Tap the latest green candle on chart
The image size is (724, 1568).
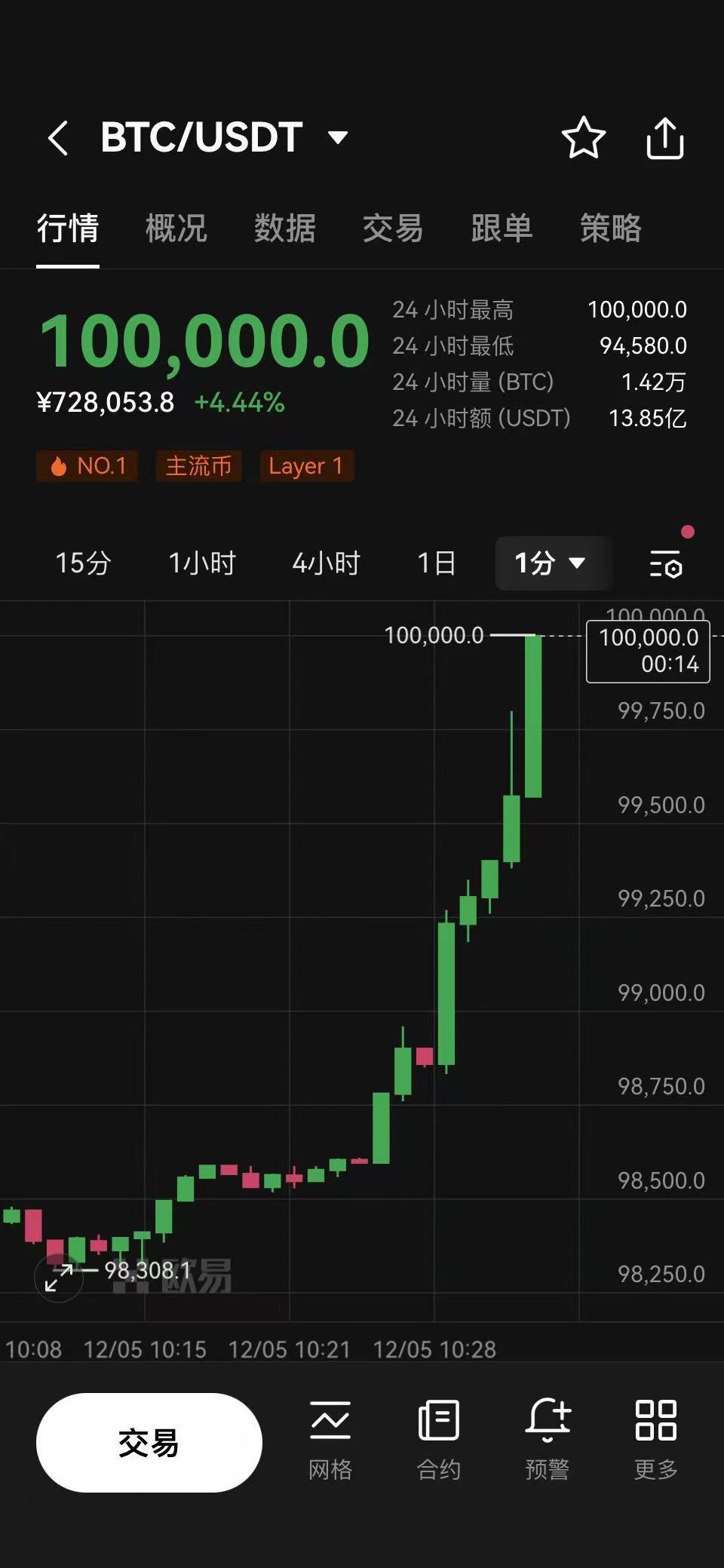534,716
